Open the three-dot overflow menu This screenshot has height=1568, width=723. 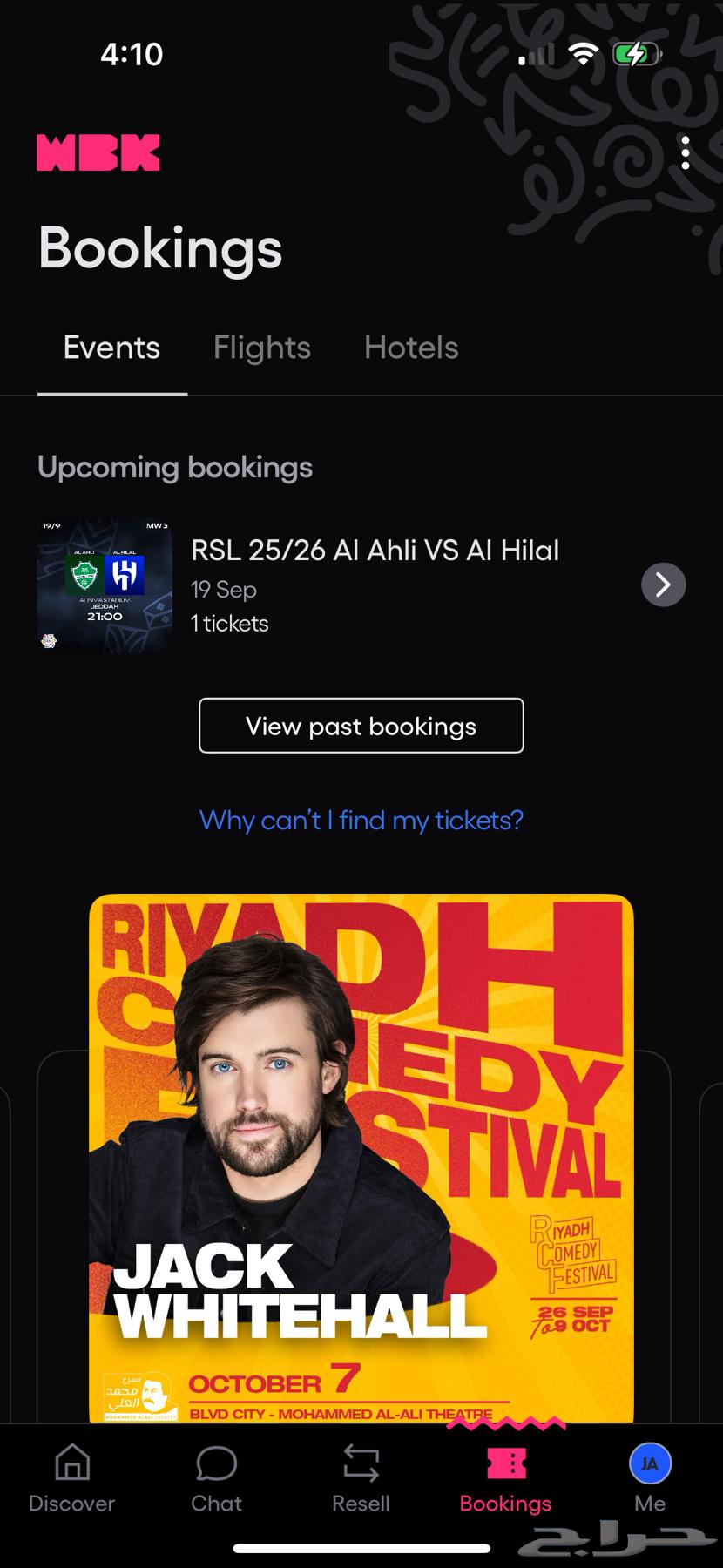(x=686, y=153)
